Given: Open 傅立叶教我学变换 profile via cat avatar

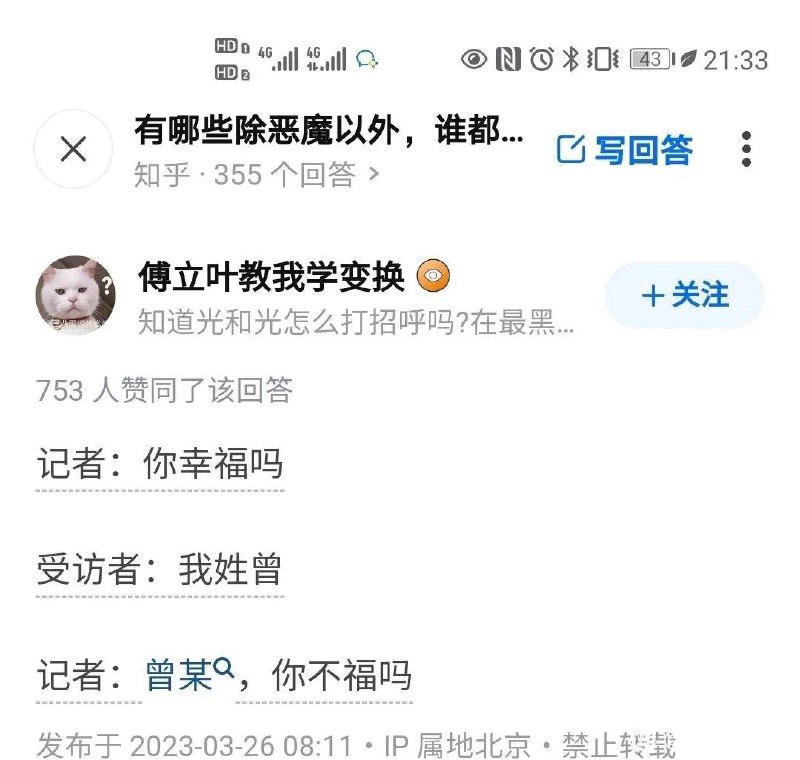Looking at the screenshot, I should 76,295.
